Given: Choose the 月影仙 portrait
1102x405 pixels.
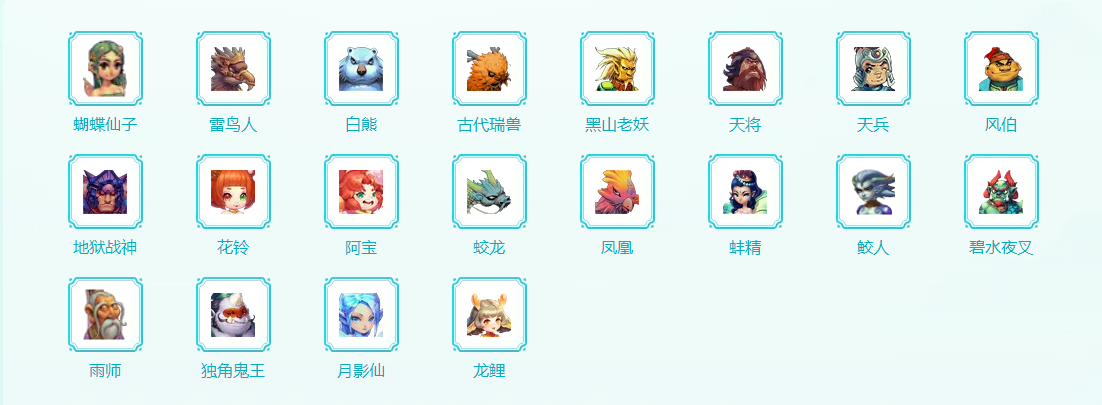Looking at the screenshot, I should point(361,315).
